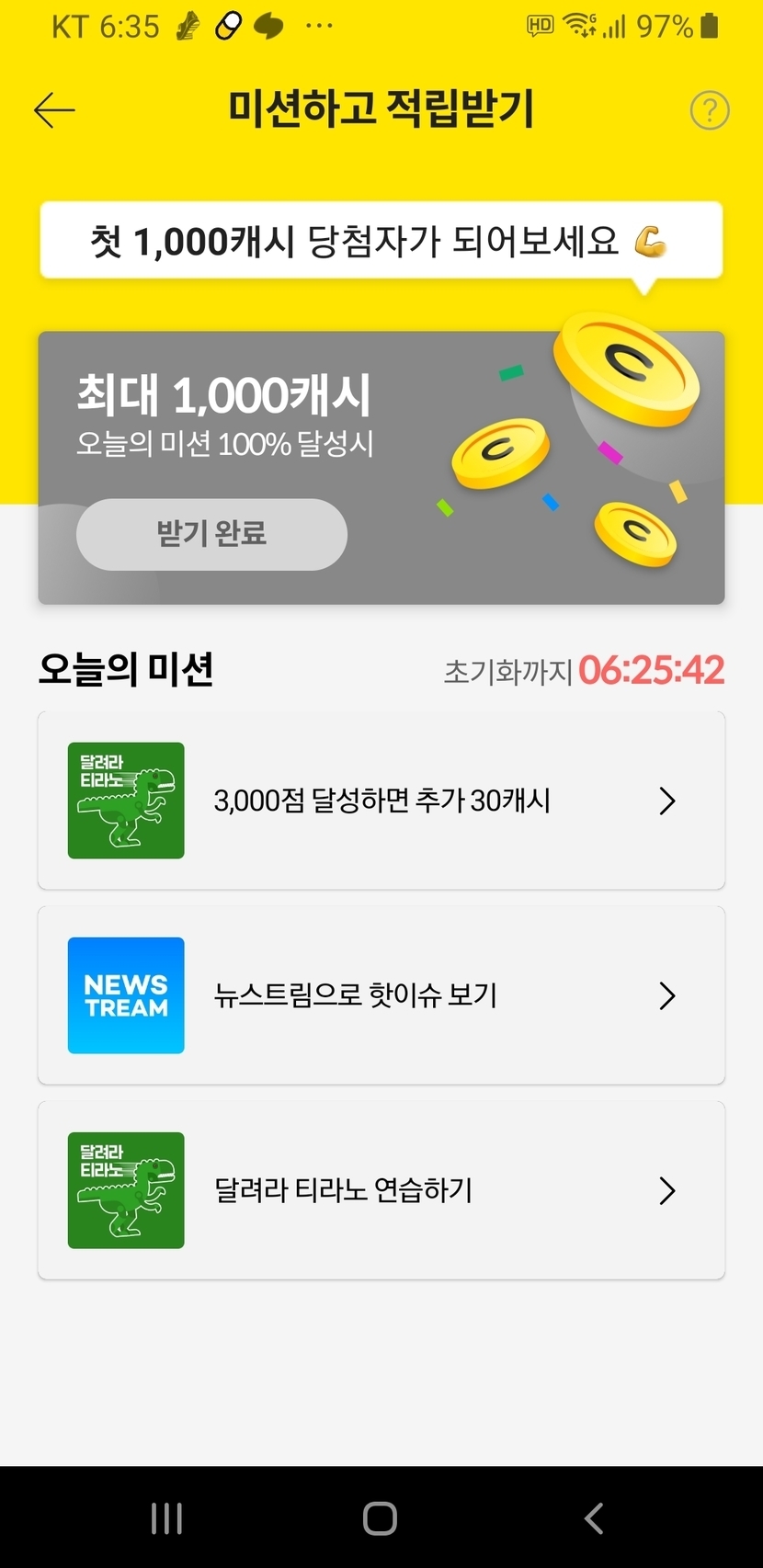Viewport: 763px width, 1568px height.
Task: Open the 3,000점 달성하면 추가 30캐시 mission
Action: tap(381, 801)
